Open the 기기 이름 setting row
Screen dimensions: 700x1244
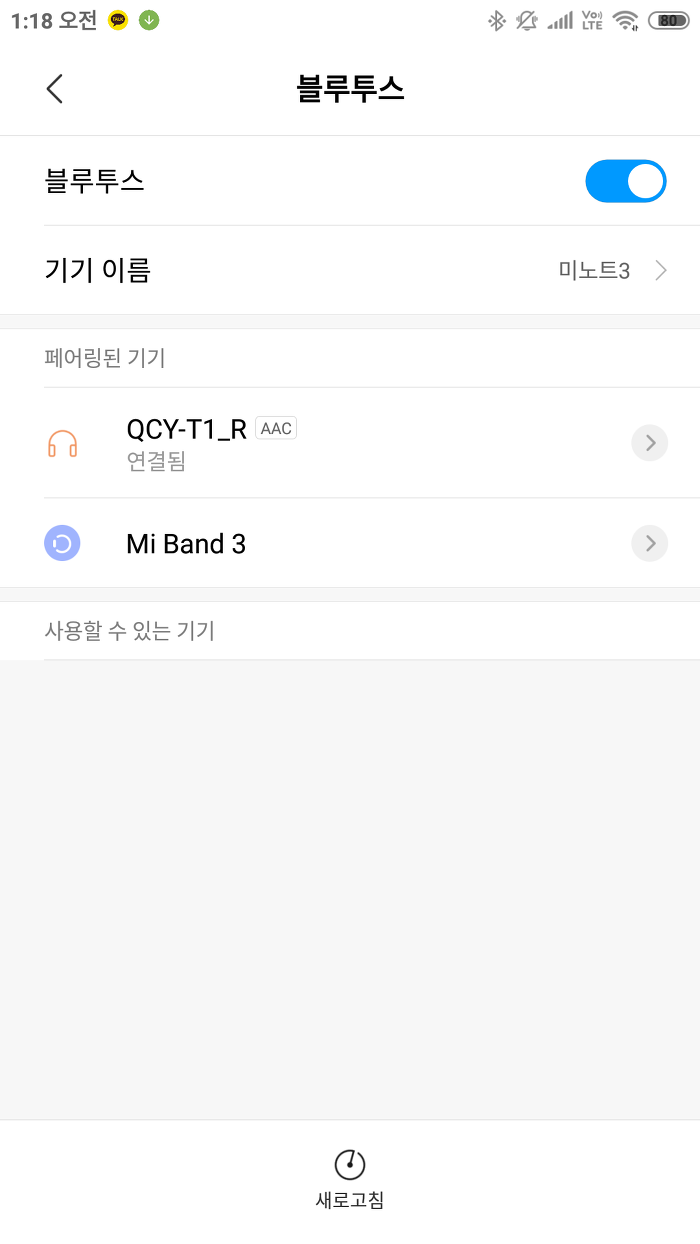350,270
